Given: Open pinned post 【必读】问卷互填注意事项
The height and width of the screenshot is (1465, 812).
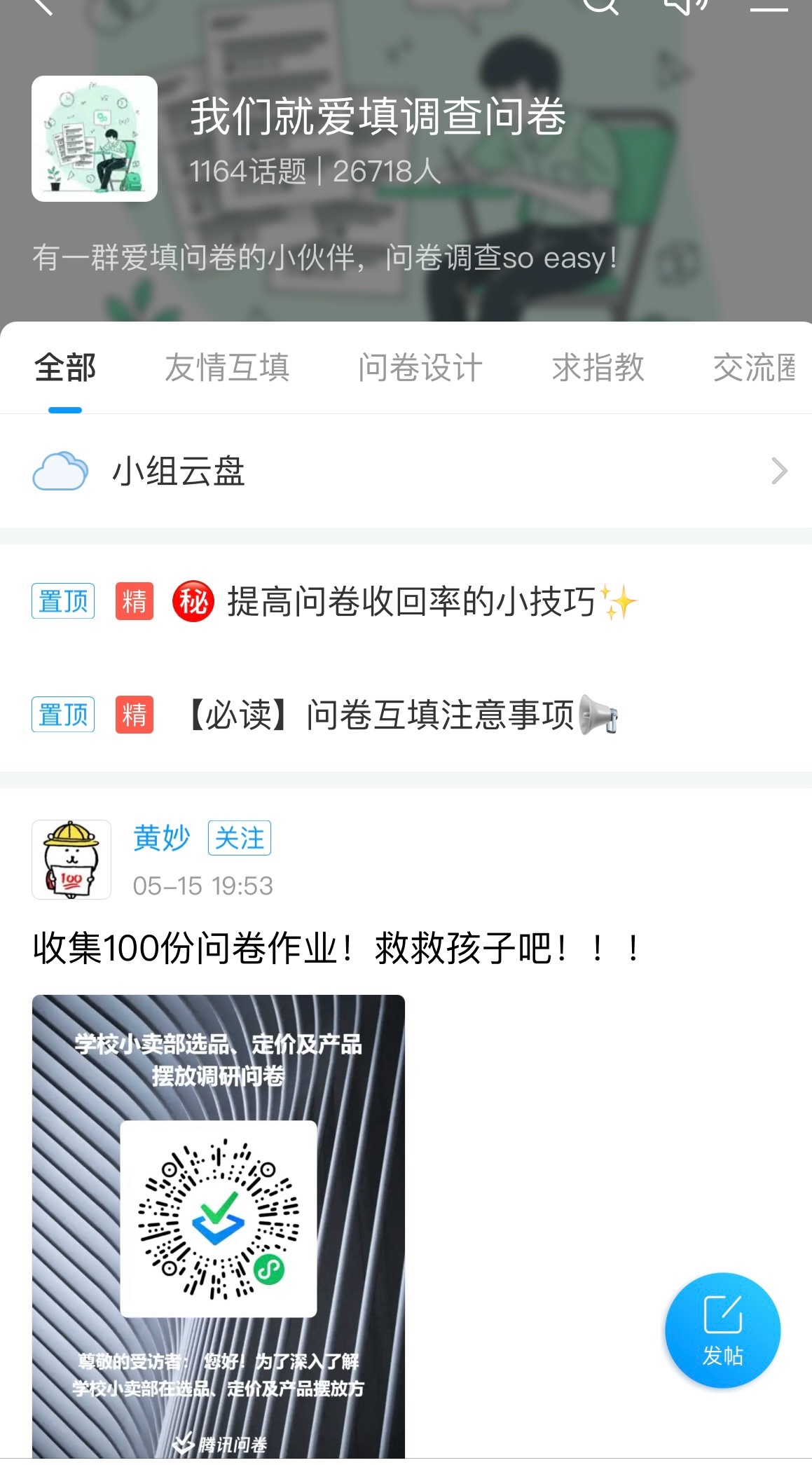Looking at the screenshot, I should coord(399,715).
